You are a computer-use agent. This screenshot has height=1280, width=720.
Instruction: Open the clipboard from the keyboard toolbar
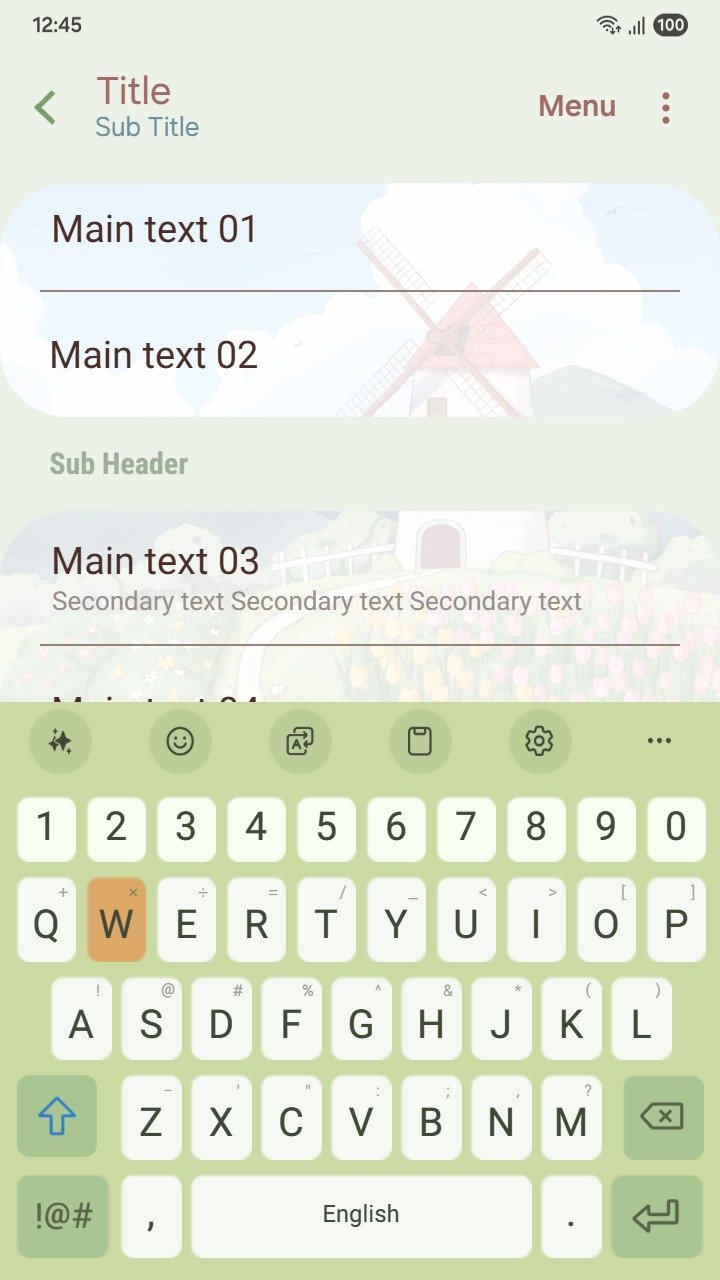coord(420,741)
